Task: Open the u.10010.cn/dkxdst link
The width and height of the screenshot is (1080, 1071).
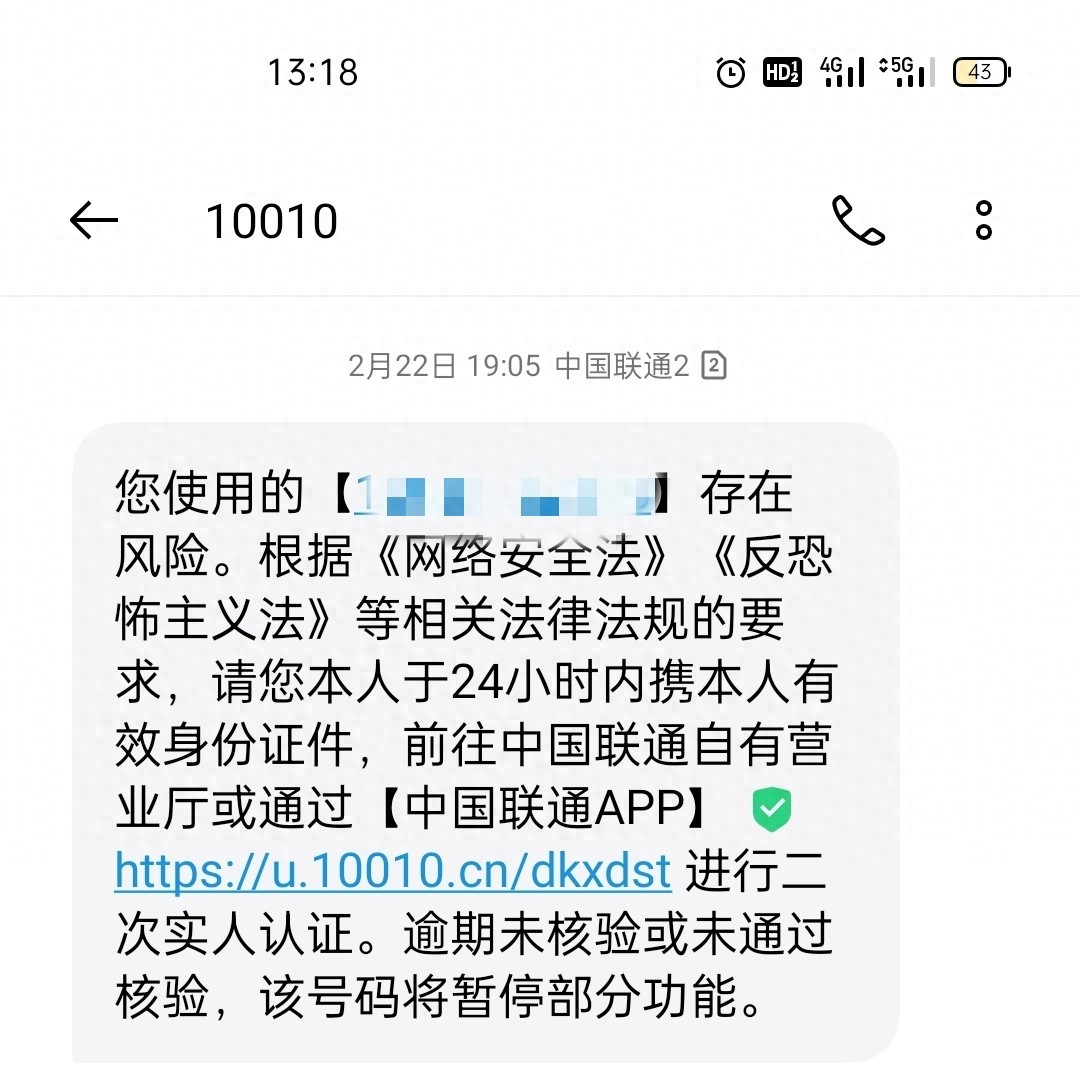Action: click(x=393, y=871)
